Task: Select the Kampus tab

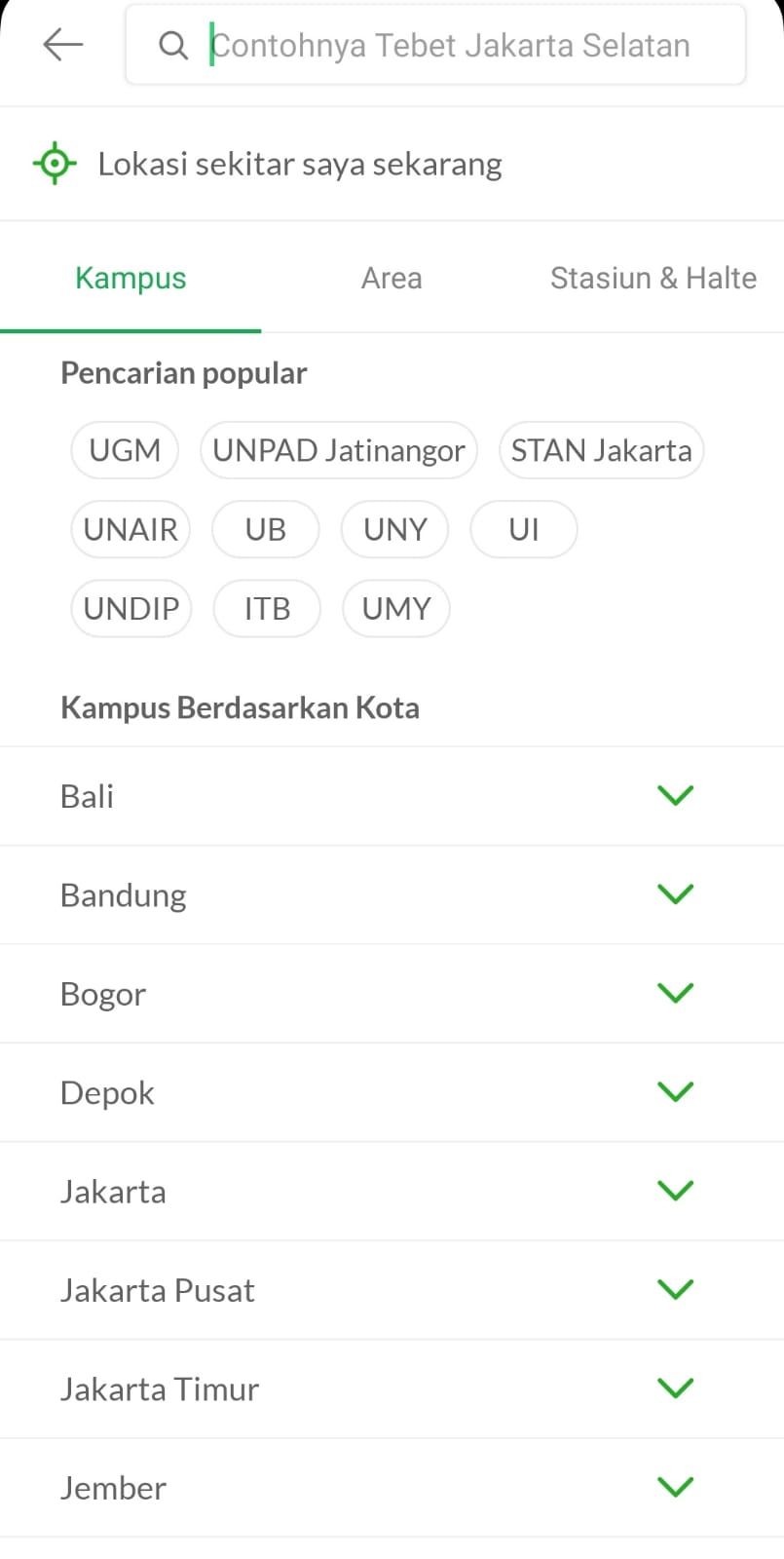Action: point(130,278)
